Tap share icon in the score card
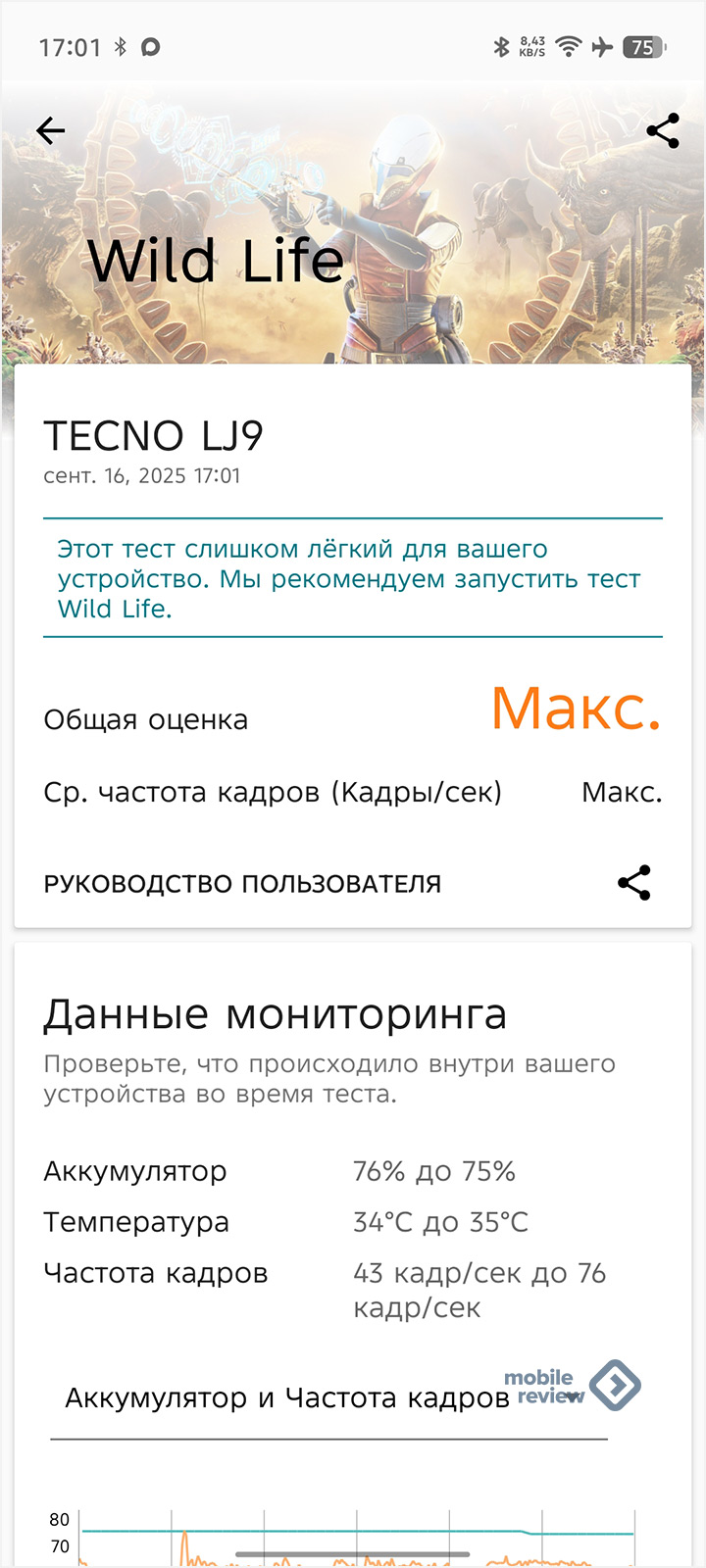Screen dimensions: 706x1568 (634, 883)
